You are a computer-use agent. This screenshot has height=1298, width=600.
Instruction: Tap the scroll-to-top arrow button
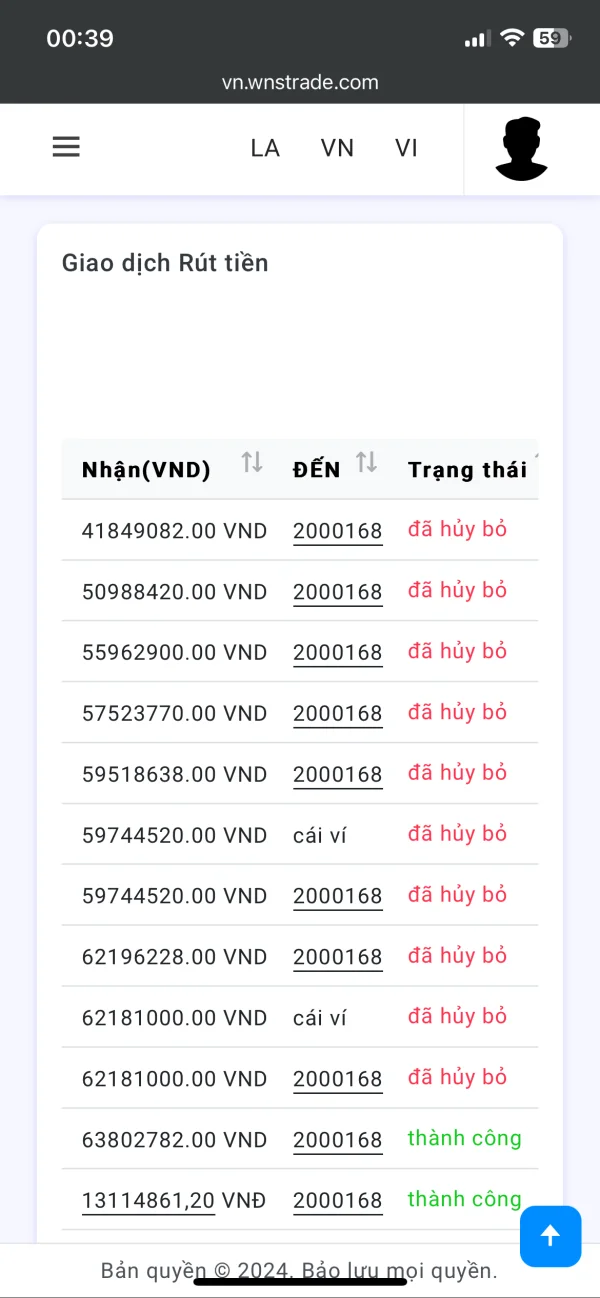pyautogui.click(x=550, y=1236)
